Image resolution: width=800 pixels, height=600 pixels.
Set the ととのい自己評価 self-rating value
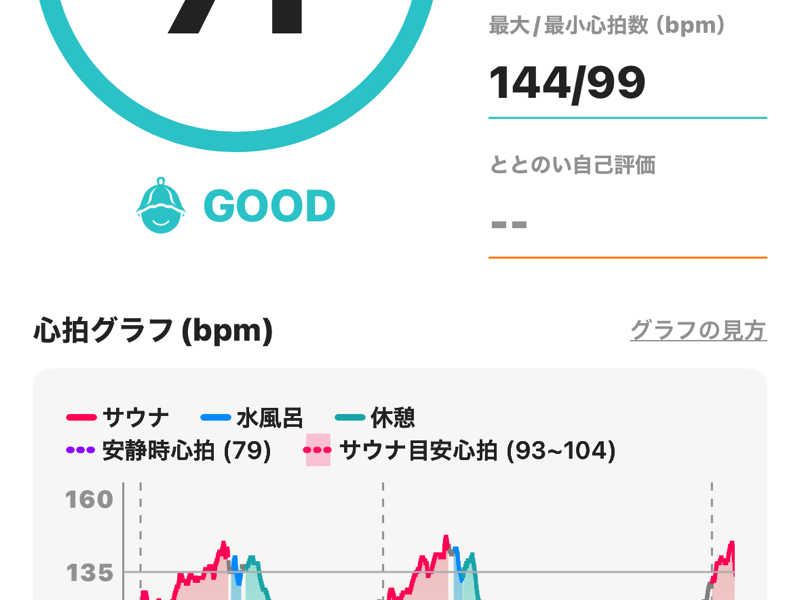pyautogui.click(x=627, y=224)
